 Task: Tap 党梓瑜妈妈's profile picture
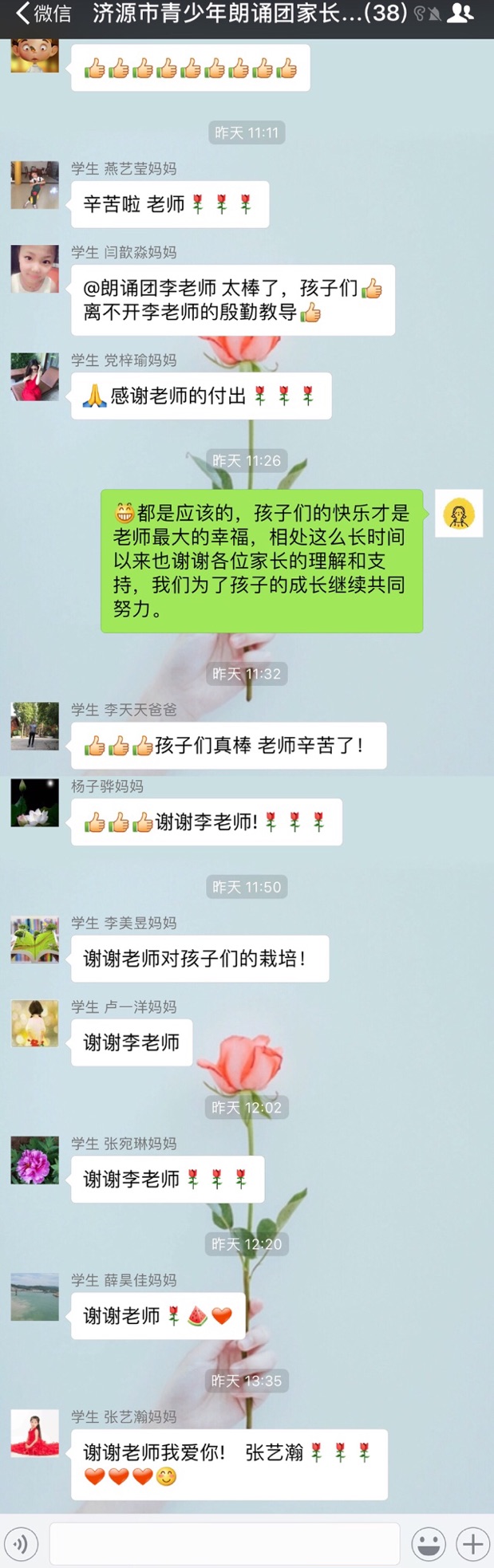(x=35, y=377)
